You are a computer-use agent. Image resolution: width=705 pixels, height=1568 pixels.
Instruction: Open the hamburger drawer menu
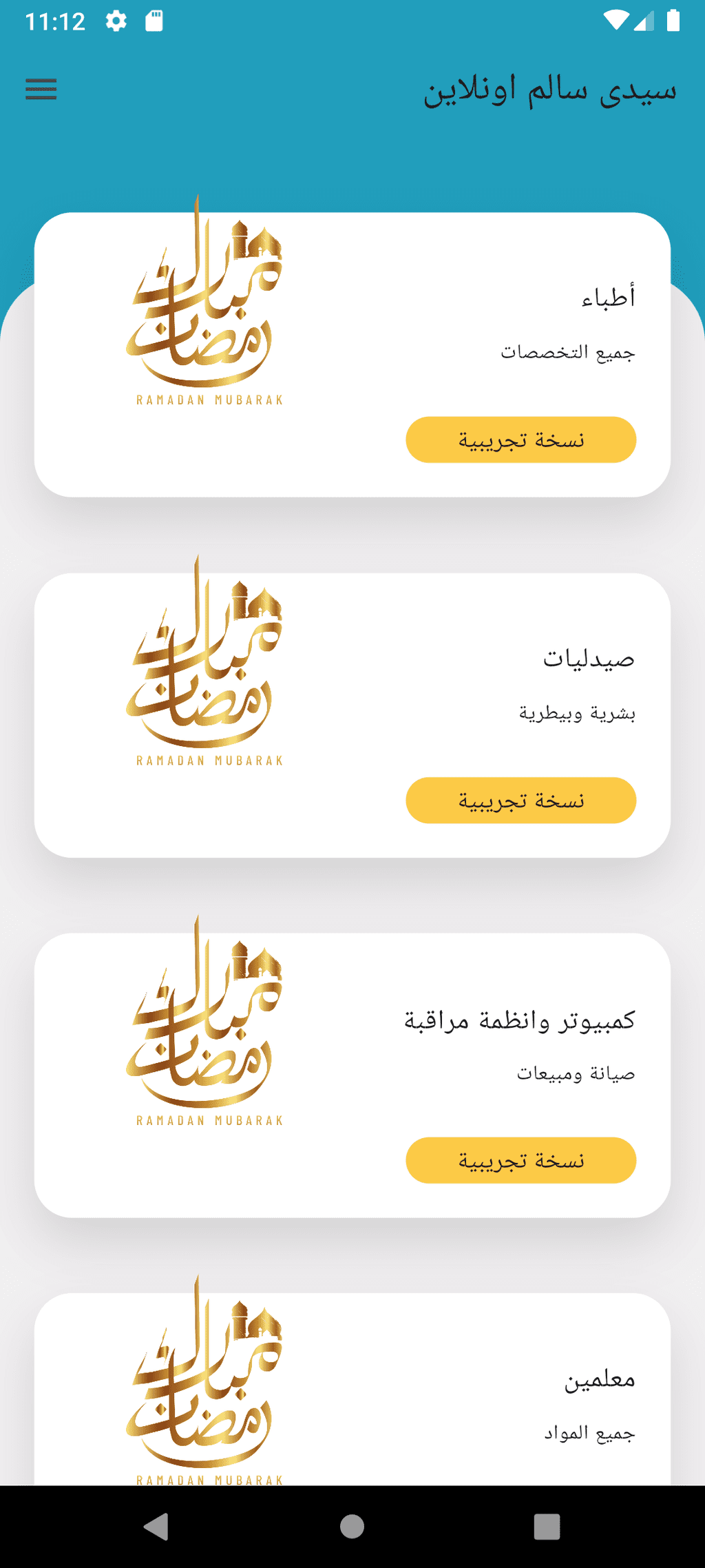(x=41, y=90)
